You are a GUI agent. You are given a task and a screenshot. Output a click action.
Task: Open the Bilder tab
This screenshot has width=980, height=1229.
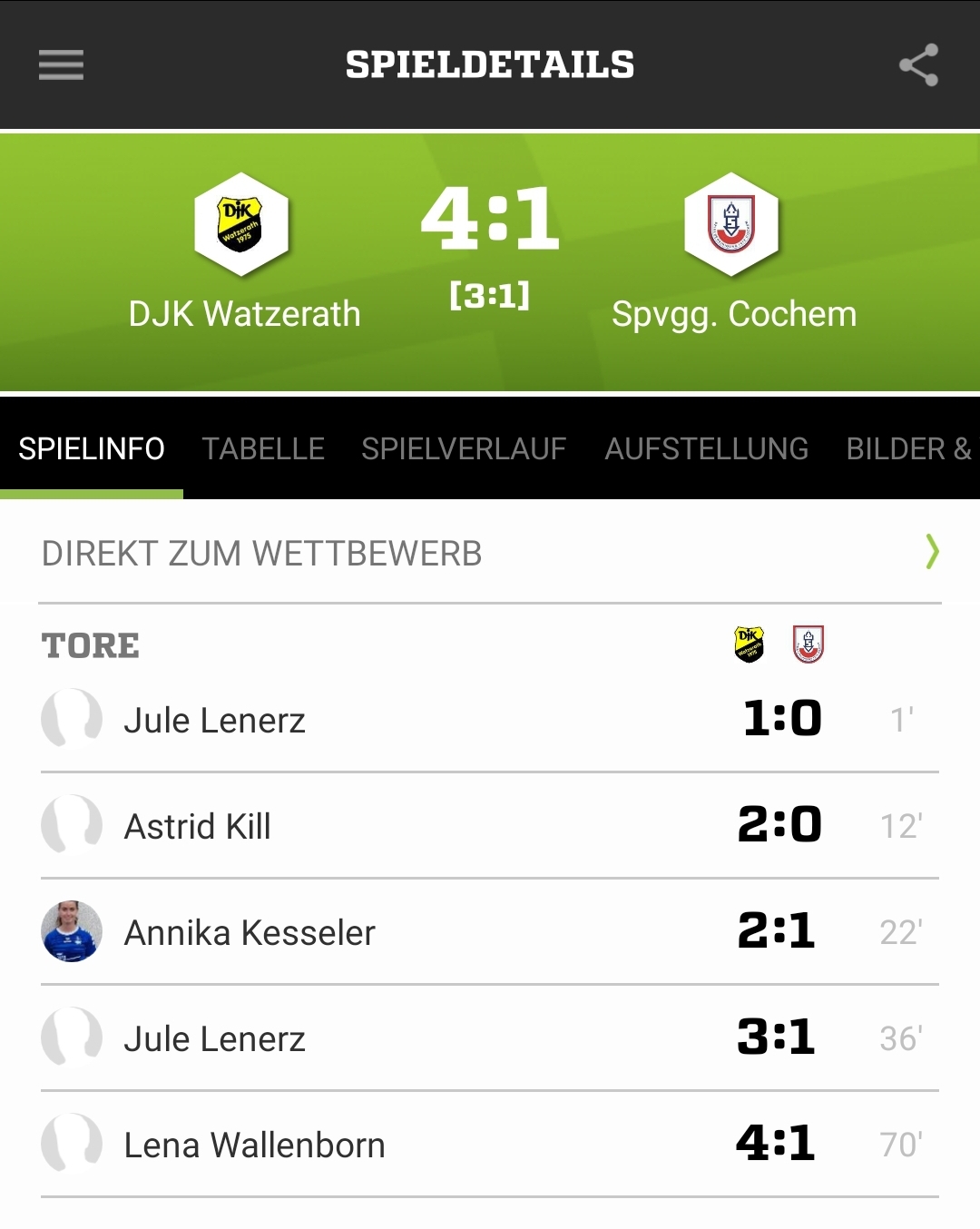(x=907, y=448)
